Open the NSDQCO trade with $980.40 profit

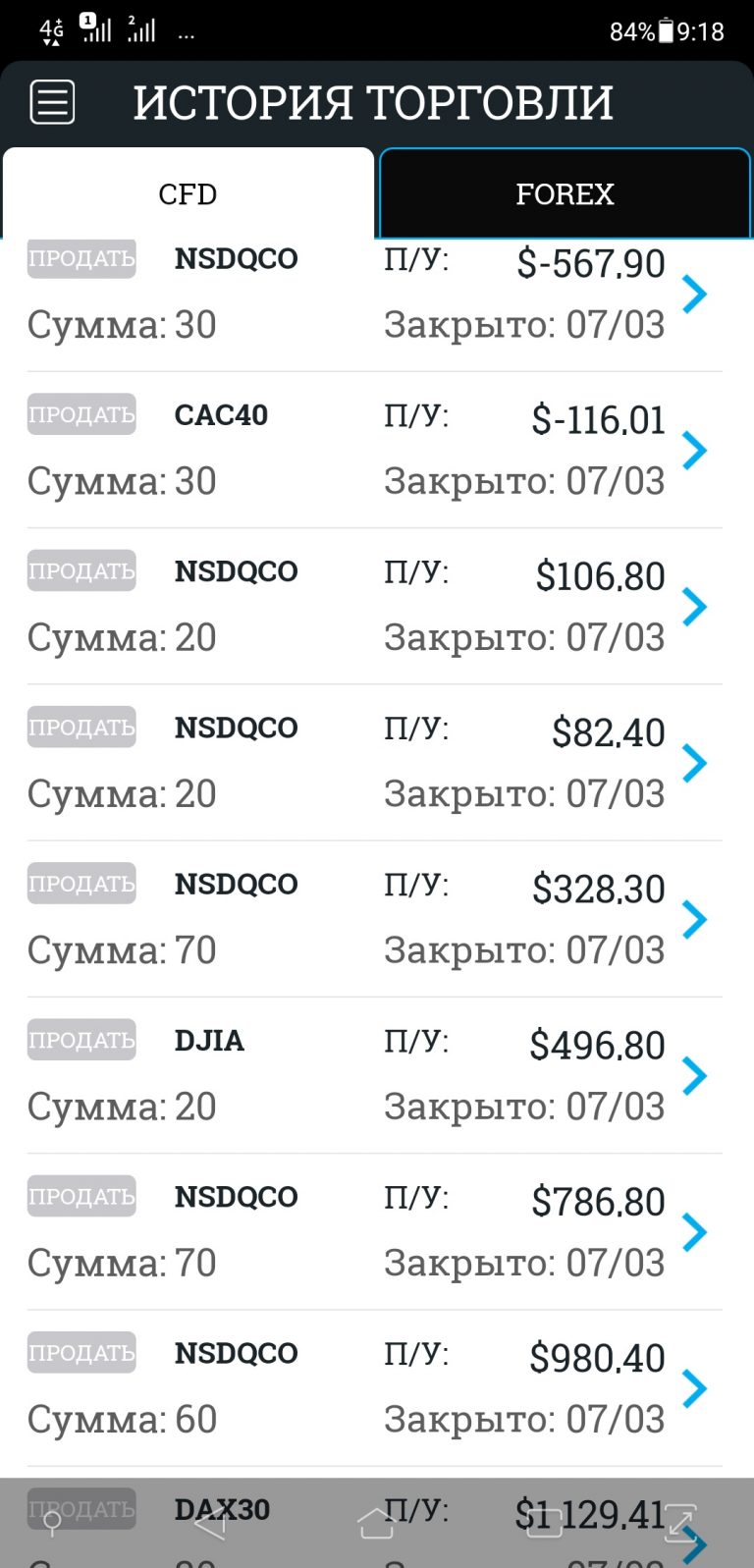(x=375, y=1387)
